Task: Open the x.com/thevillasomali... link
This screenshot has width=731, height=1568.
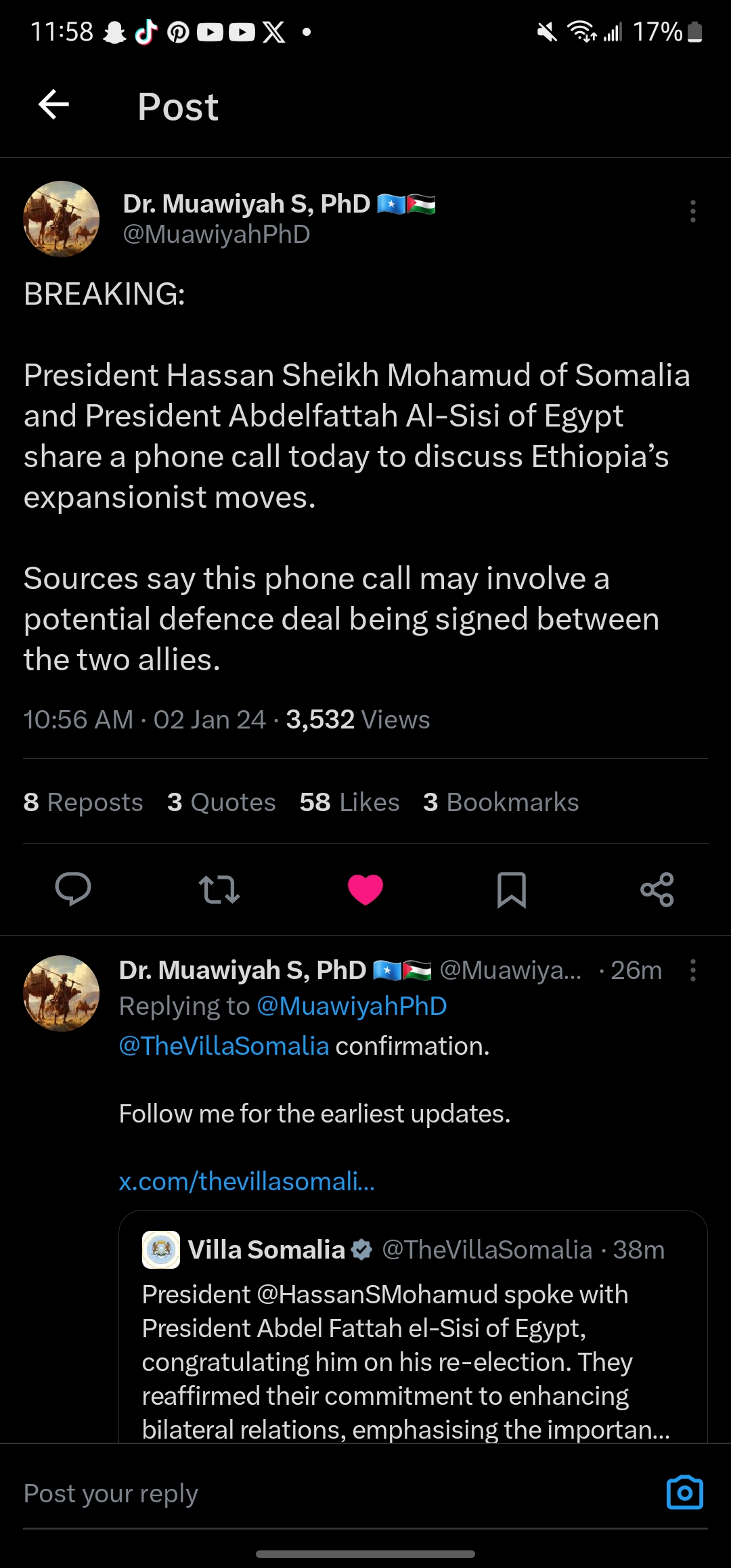Action: pos(246,1181)
